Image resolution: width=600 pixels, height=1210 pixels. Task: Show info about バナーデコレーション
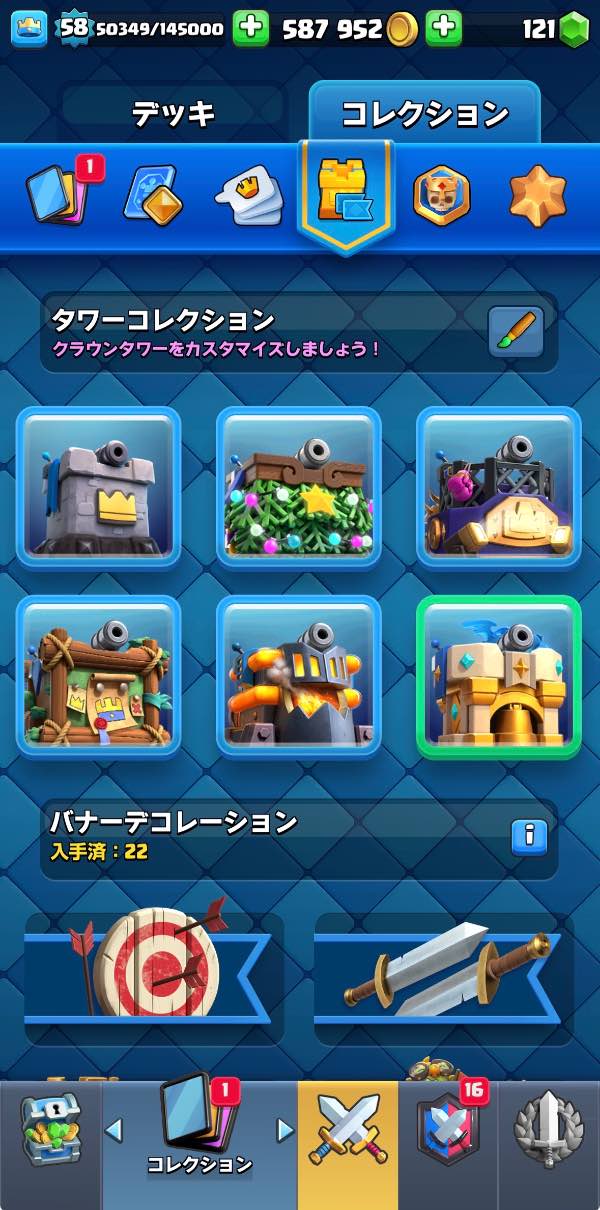tap(529, 836)
